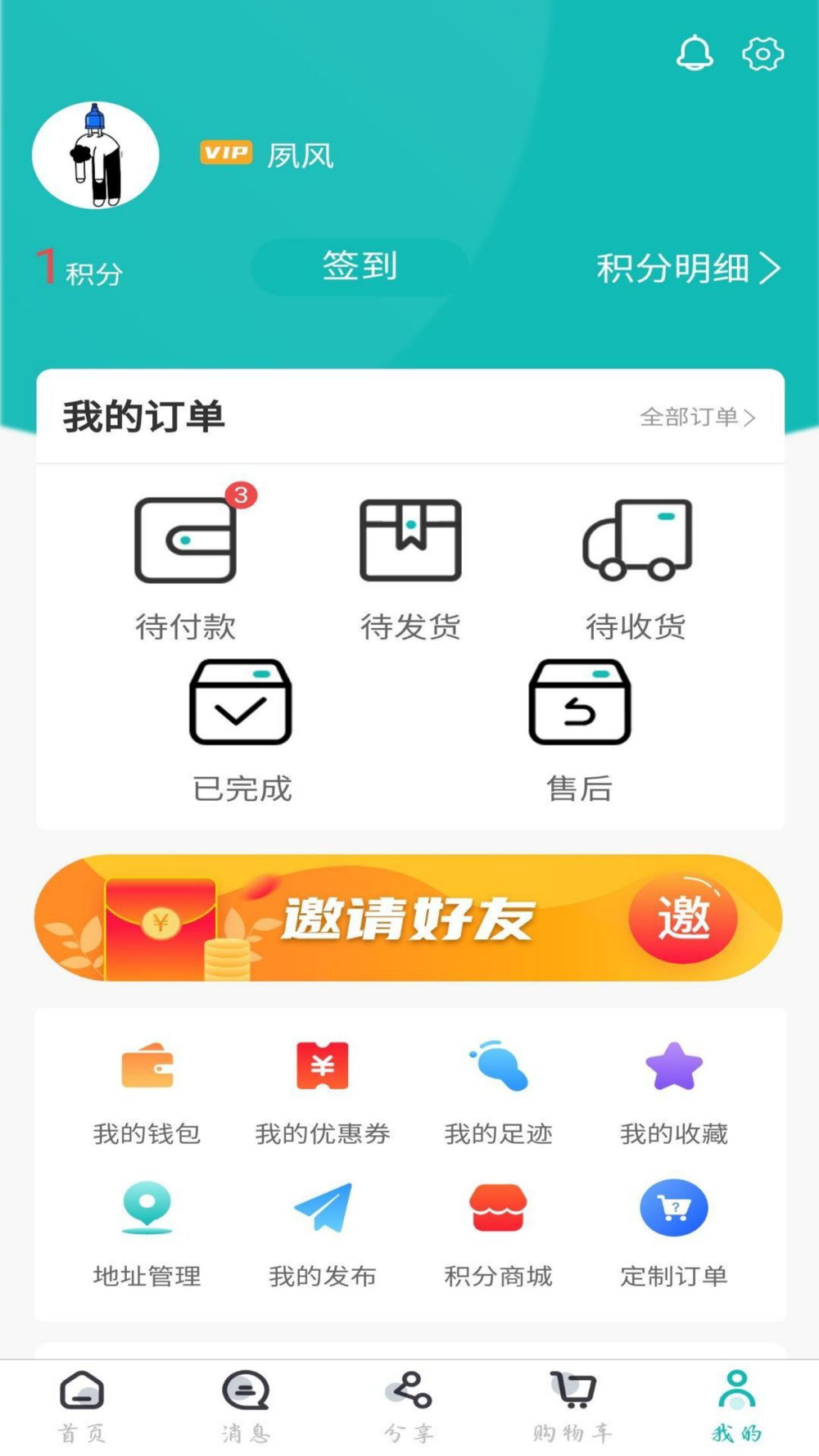
Task: Switch to the 消息 messages tab
Action: [246, 1407]
